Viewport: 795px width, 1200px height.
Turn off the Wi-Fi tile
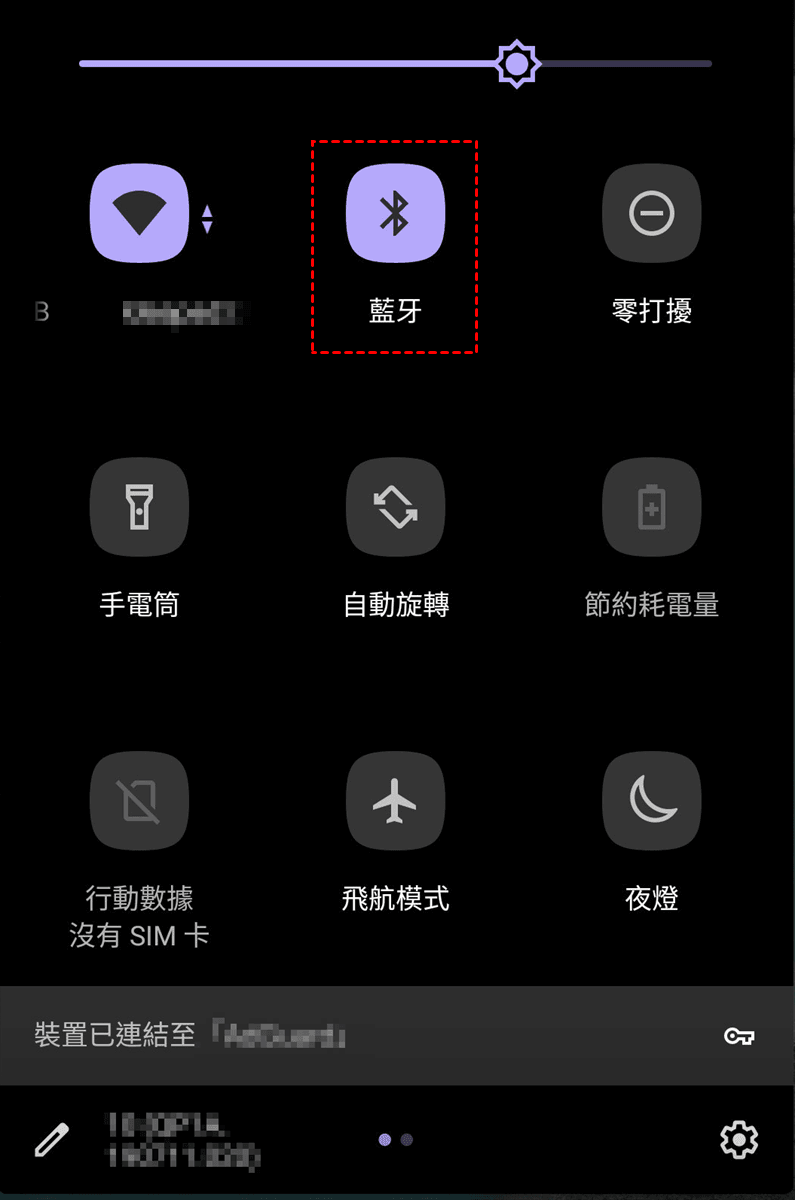[139, 213]
